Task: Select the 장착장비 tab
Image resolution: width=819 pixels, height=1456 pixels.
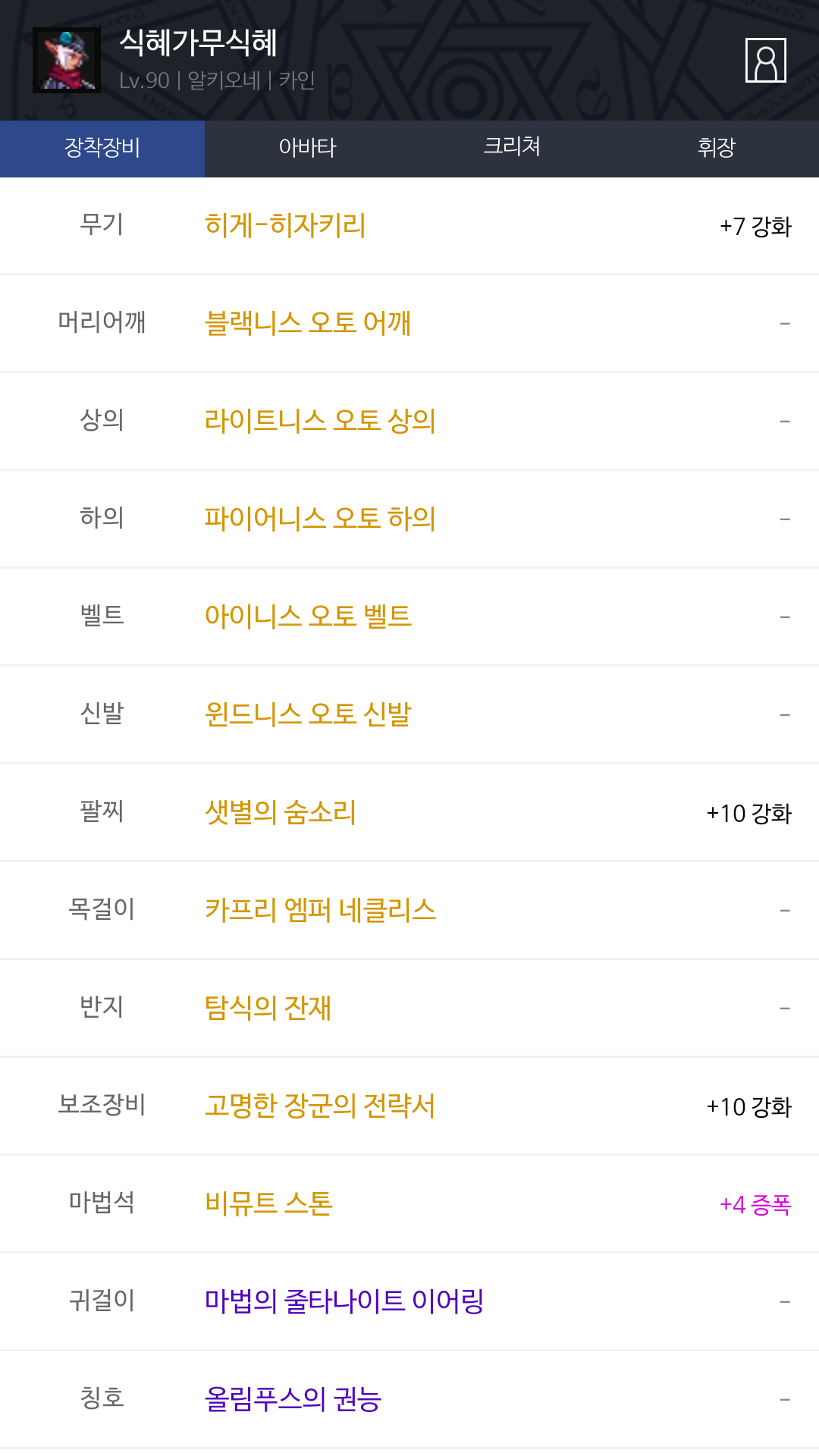Action: (102, 148)
